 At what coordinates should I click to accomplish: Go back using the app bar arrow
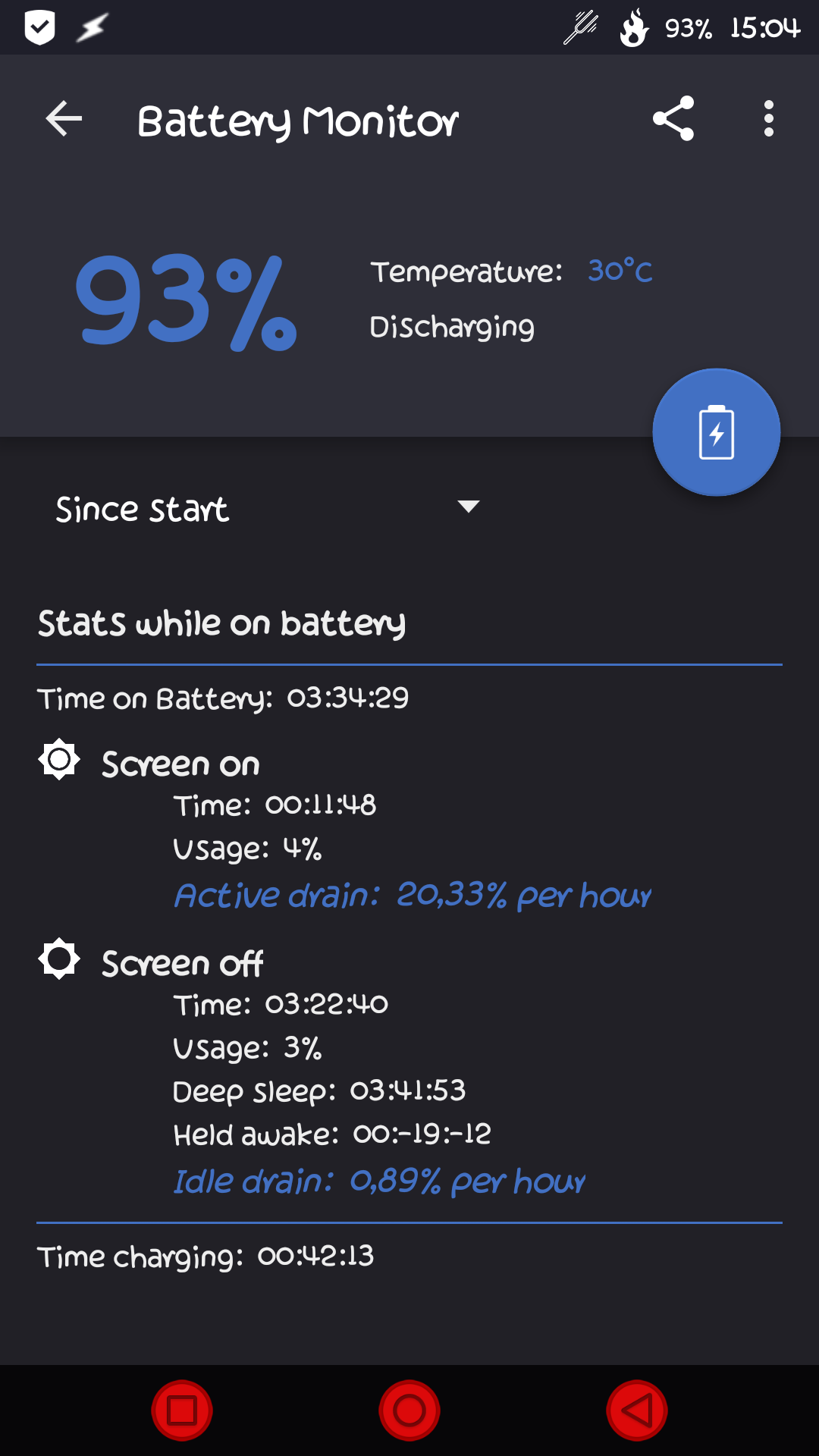(x=64, y=119)
